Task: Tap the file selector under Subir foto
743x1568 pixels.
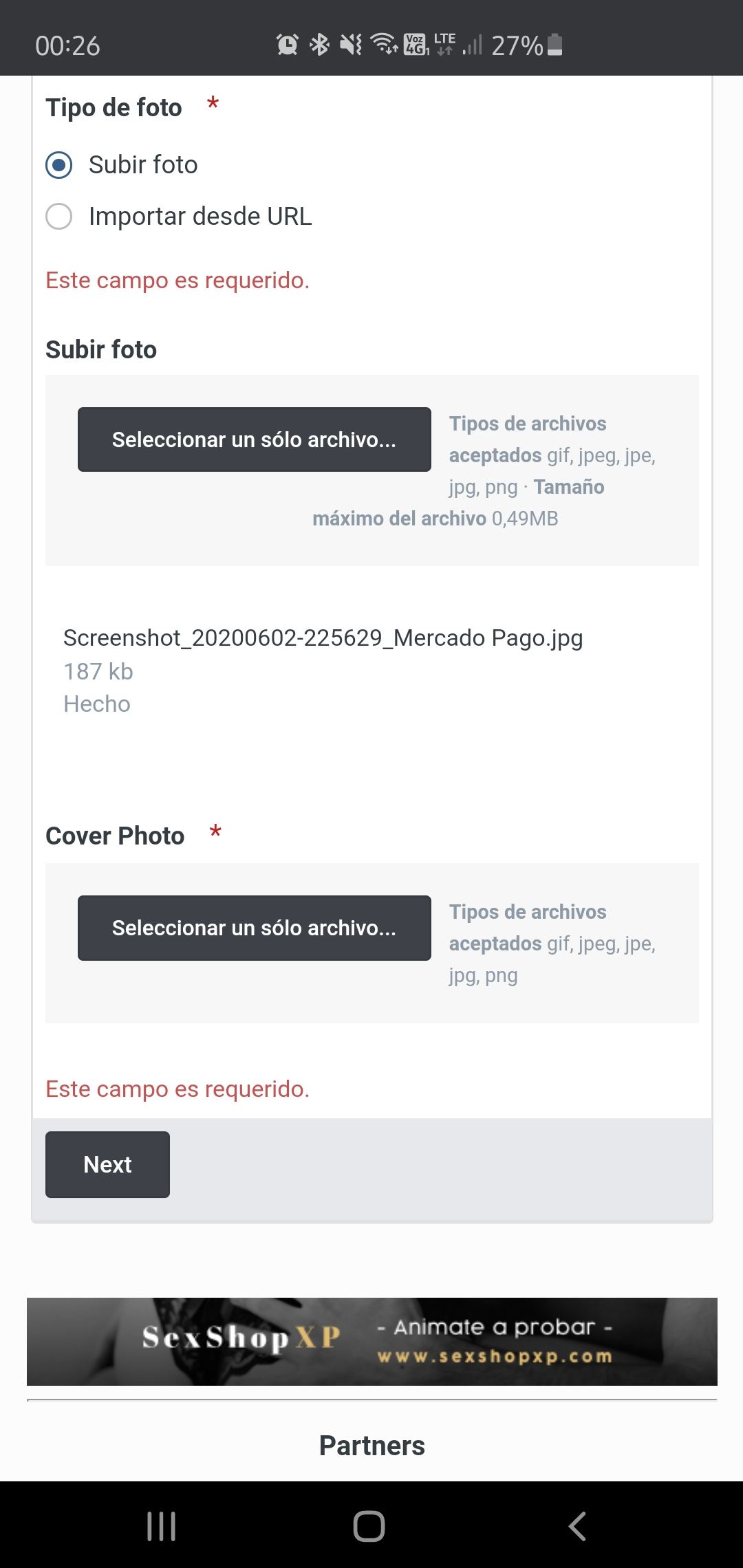Action: [254, 439]
